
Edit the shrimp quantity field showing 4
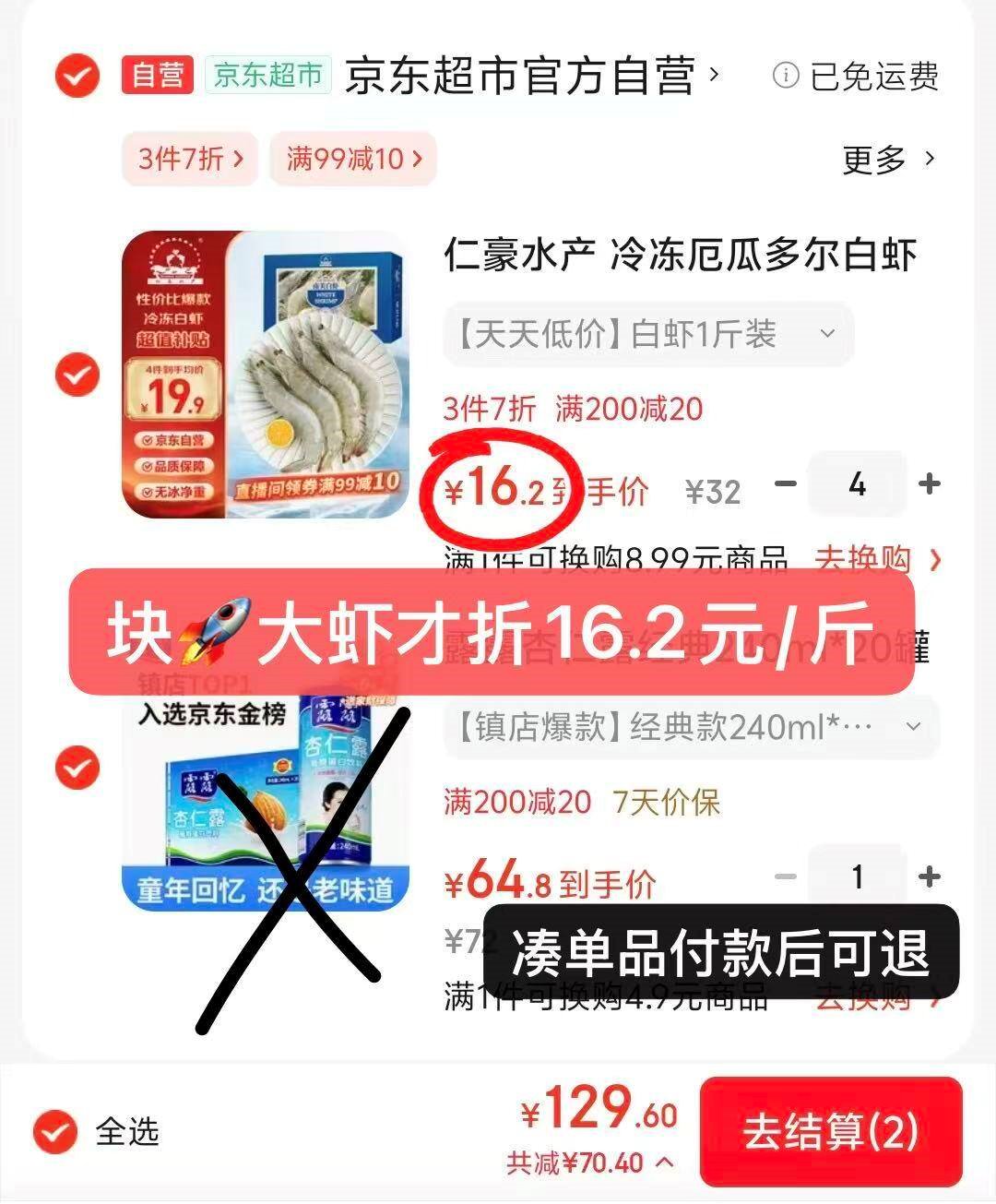pos(857,483)
